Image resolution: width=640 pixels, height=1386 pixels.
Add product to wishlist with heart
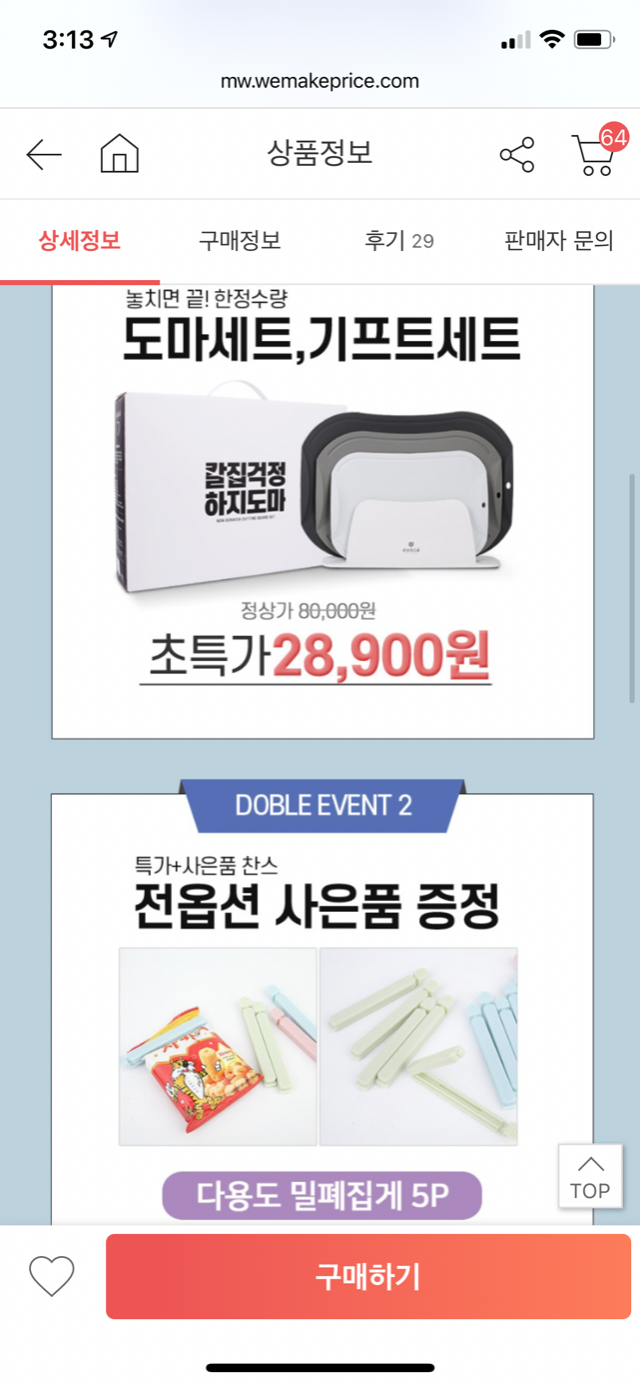51,1276
